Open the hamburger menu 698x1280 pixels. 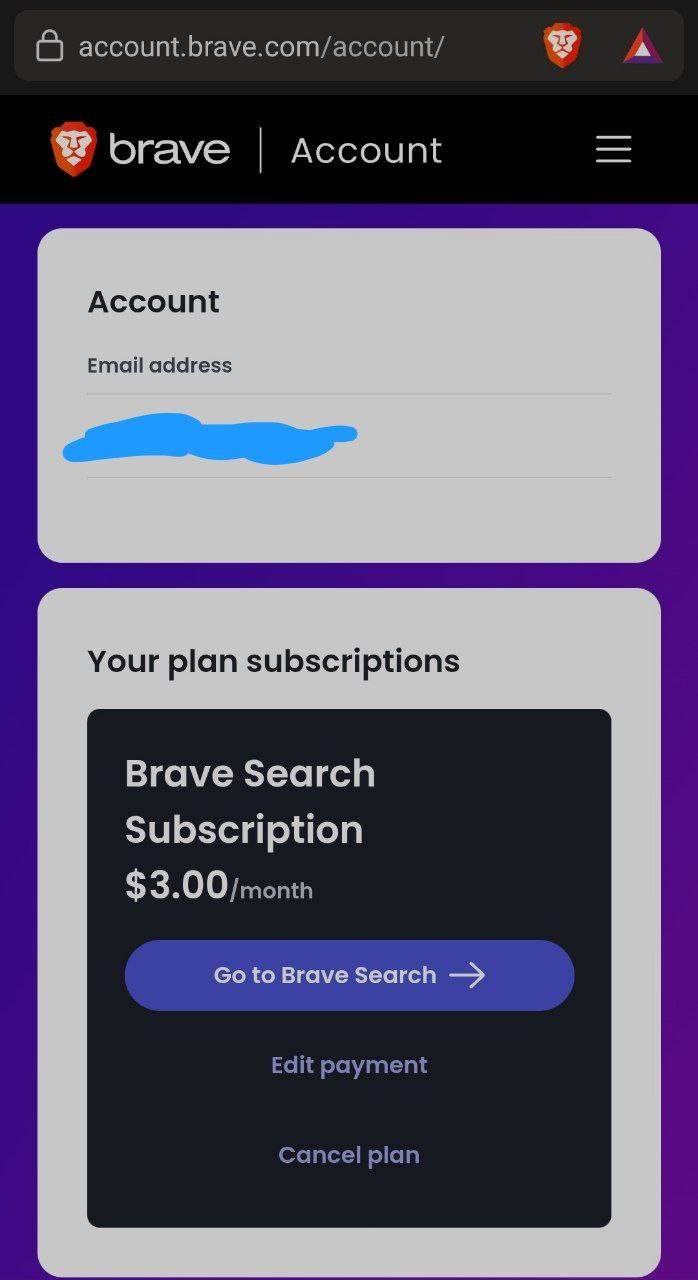(613, 150)
